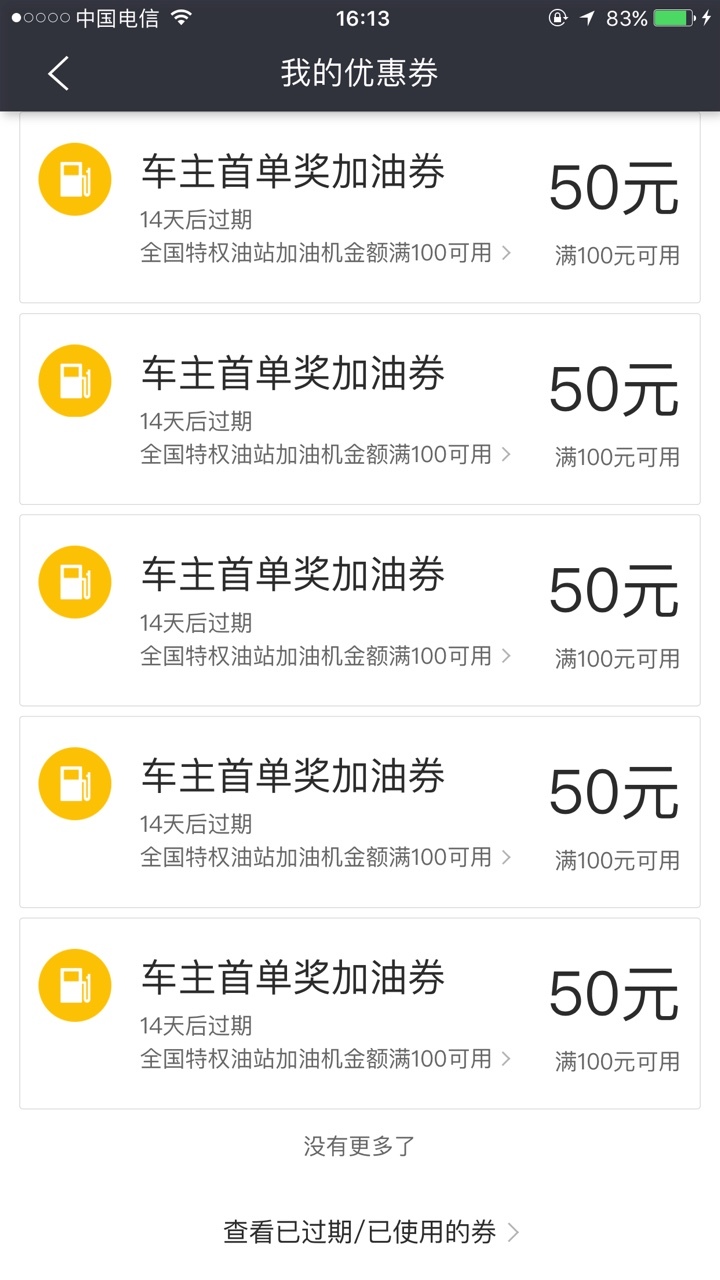Open 查看已过期/已使用的券 link
Image resolution: width=720 pixels, height=1280 pixels.
click(x=370, y=1232)
